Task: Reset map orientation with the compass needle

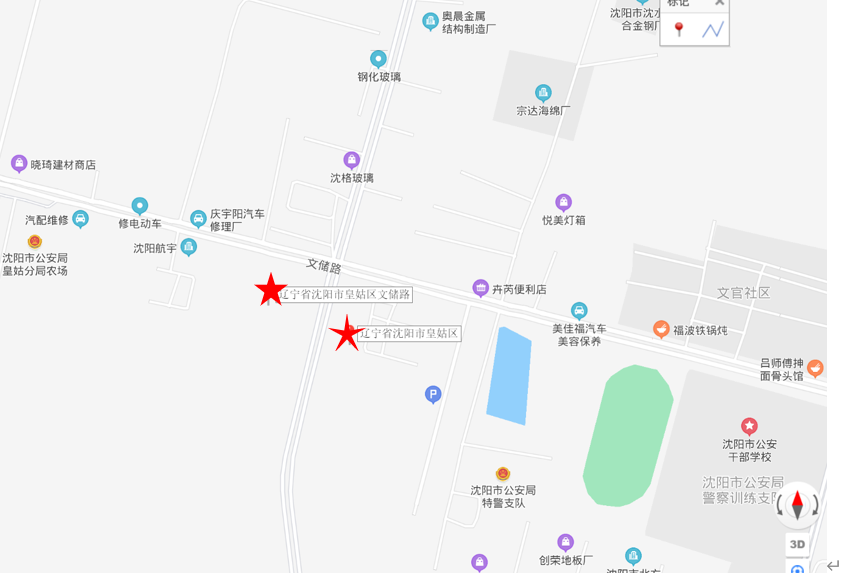Action: [797, 505]
